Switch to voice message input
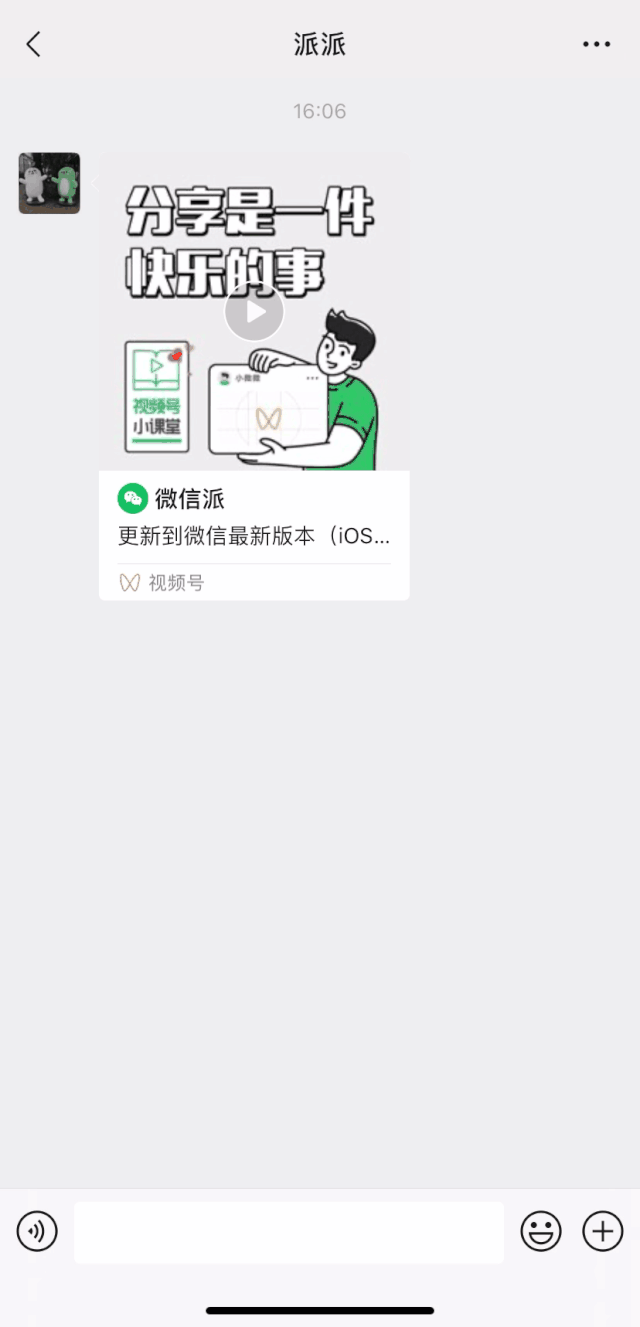Viewport: 640px width, 1327px height. pyautogui.click(x=37, y=1231)
